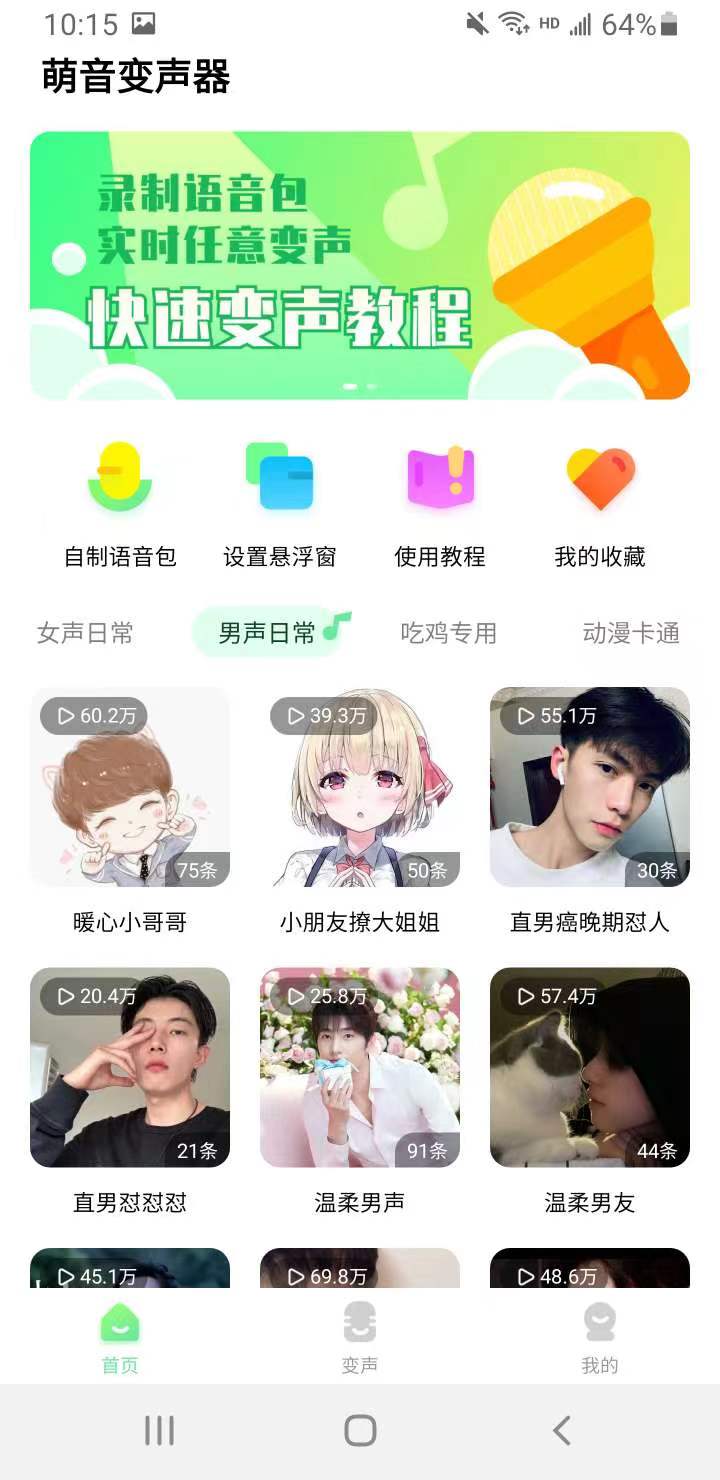This screenshot has height=1480, width=720.
Task: Tap the system back button
Action: point(562,1430)
